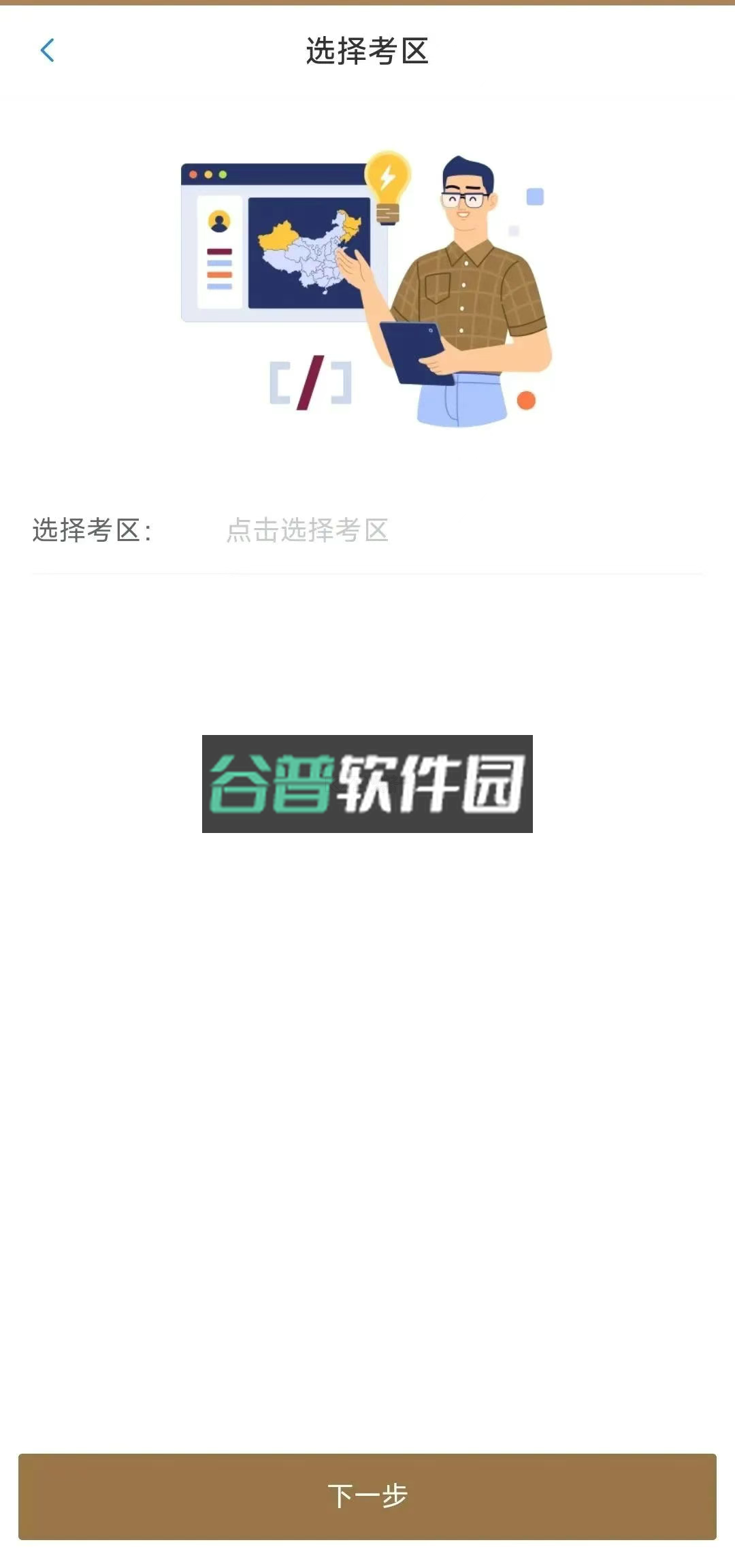This screenshot has width=735, height=1568.
Task: Select the man character in the illustration
Action: click(x=470, y=286)
